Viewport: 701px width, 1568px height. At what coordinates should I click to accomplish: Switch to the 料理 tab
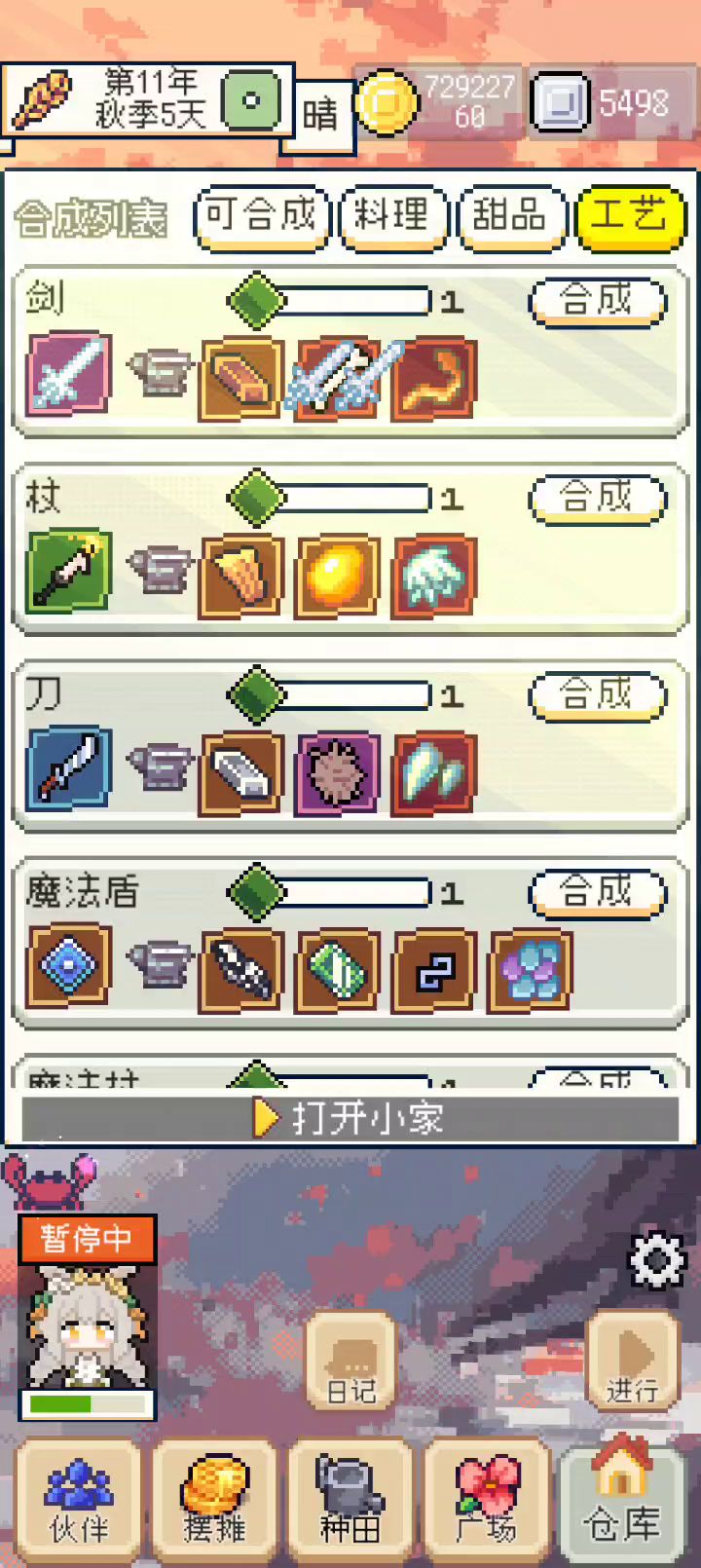coord(391,215)
